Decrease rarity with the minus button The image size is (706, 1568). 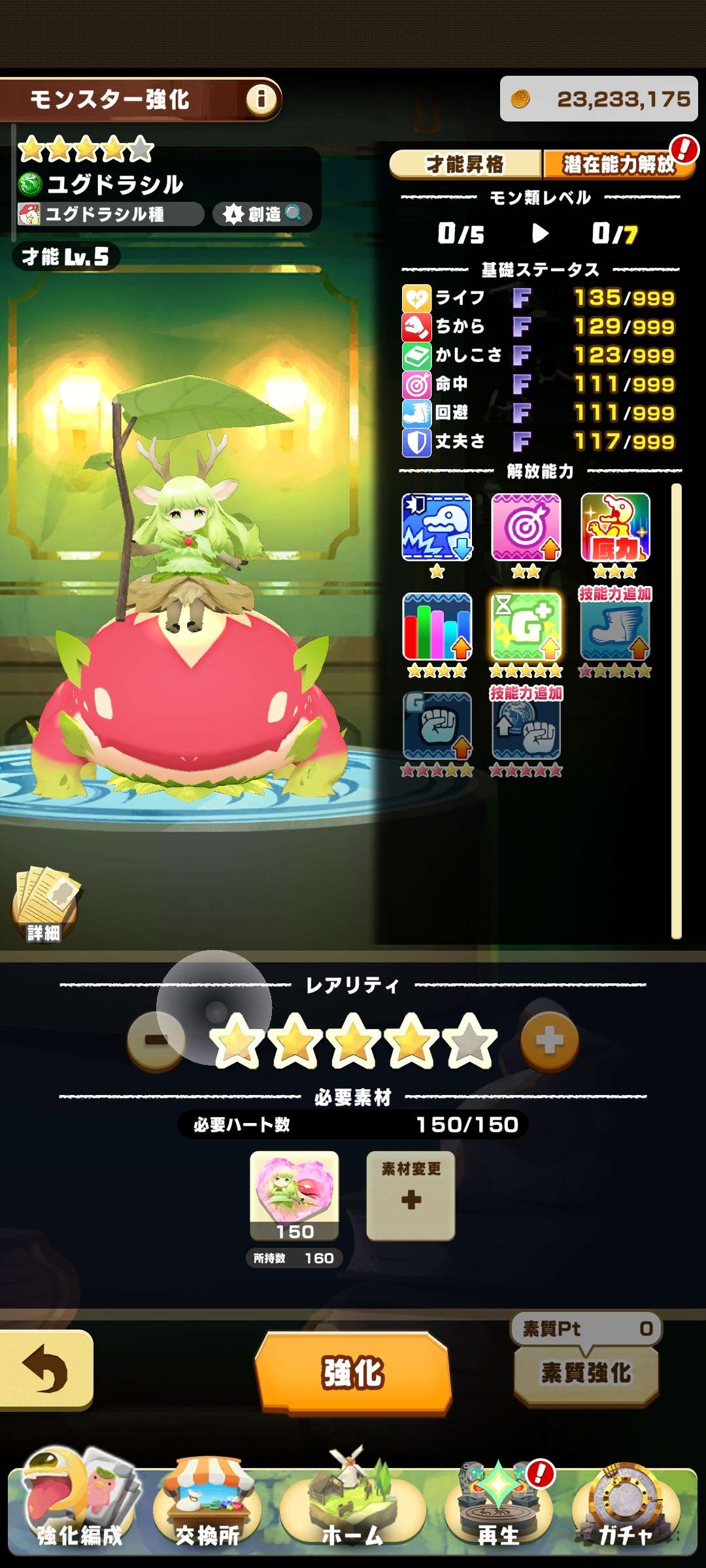point(156,1040)
